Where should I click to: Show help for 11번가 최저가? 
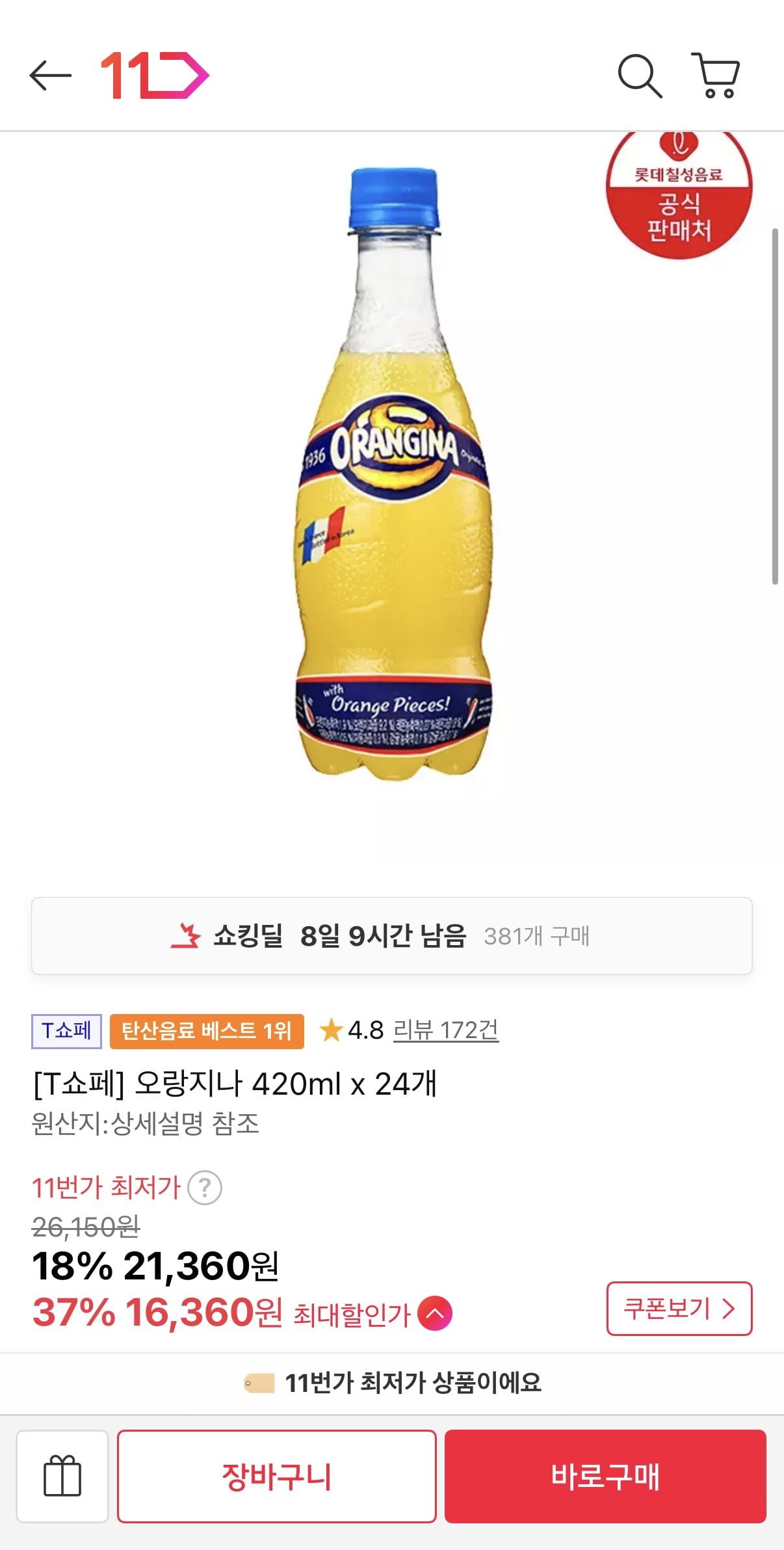point(205,1188)
